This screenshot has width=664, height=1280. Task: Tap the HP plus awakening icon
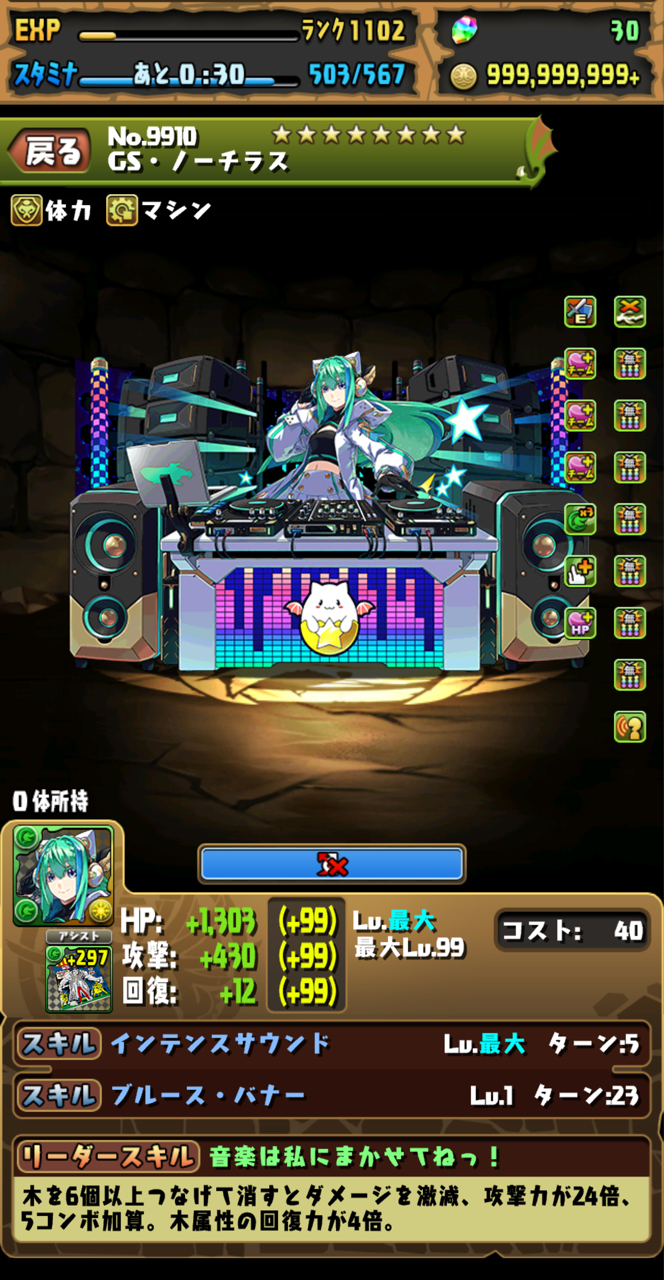(579, 623)
